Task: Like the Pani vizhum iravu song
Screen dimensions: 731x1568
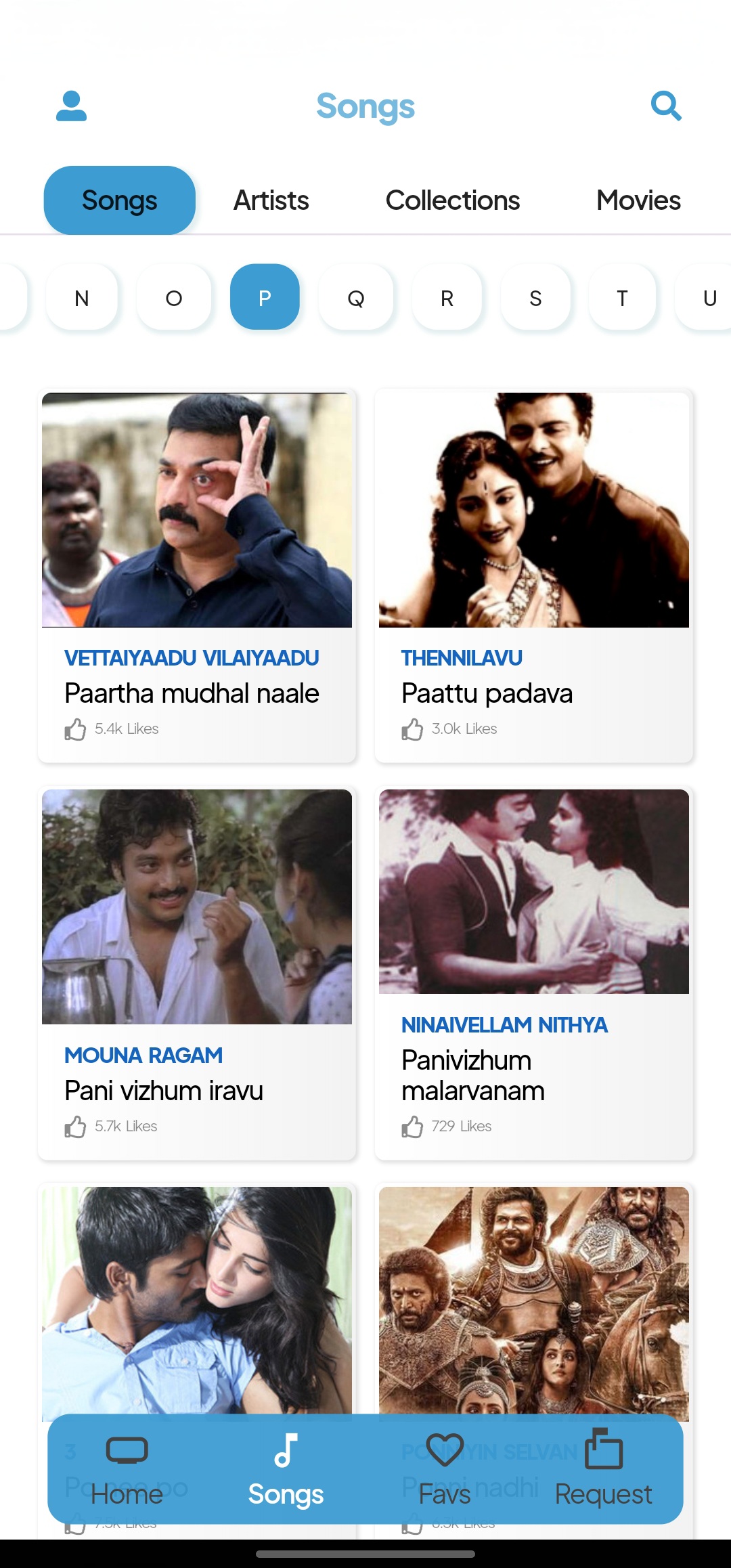Action: 75,1127
